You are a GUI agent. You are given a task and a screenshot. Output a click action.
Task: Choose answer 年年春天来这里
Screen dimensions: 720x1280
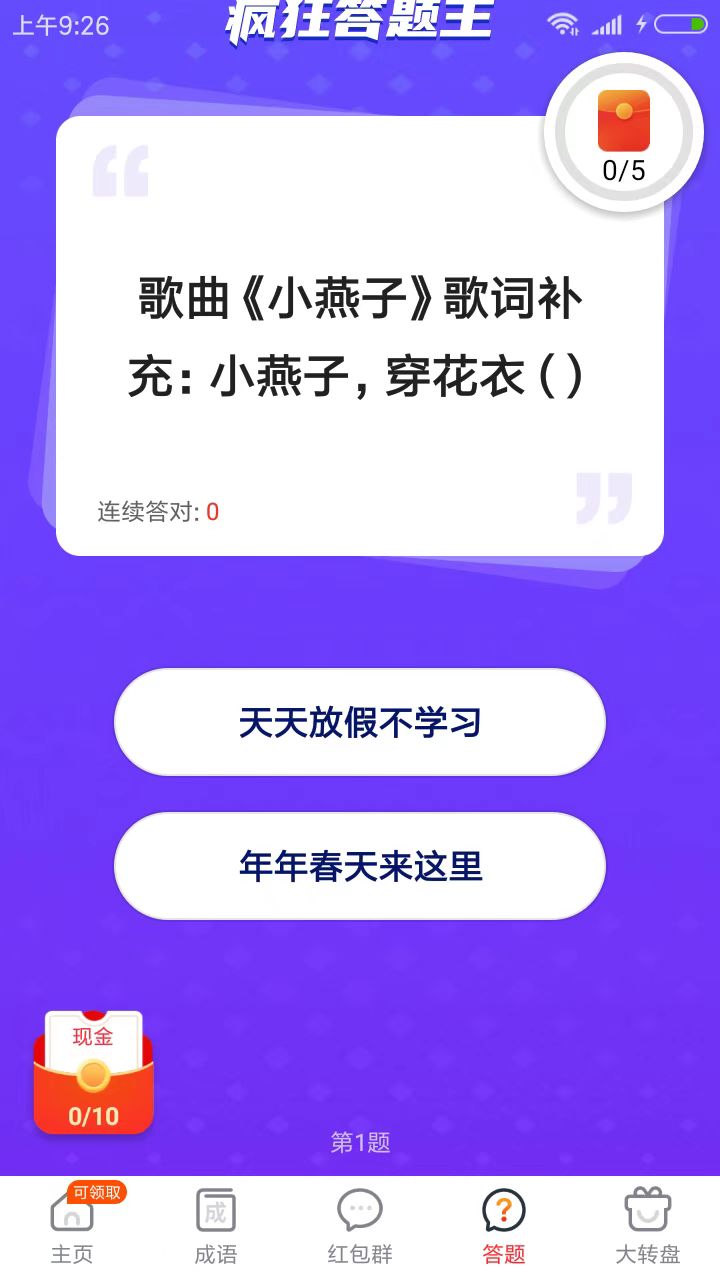[360, 866]
